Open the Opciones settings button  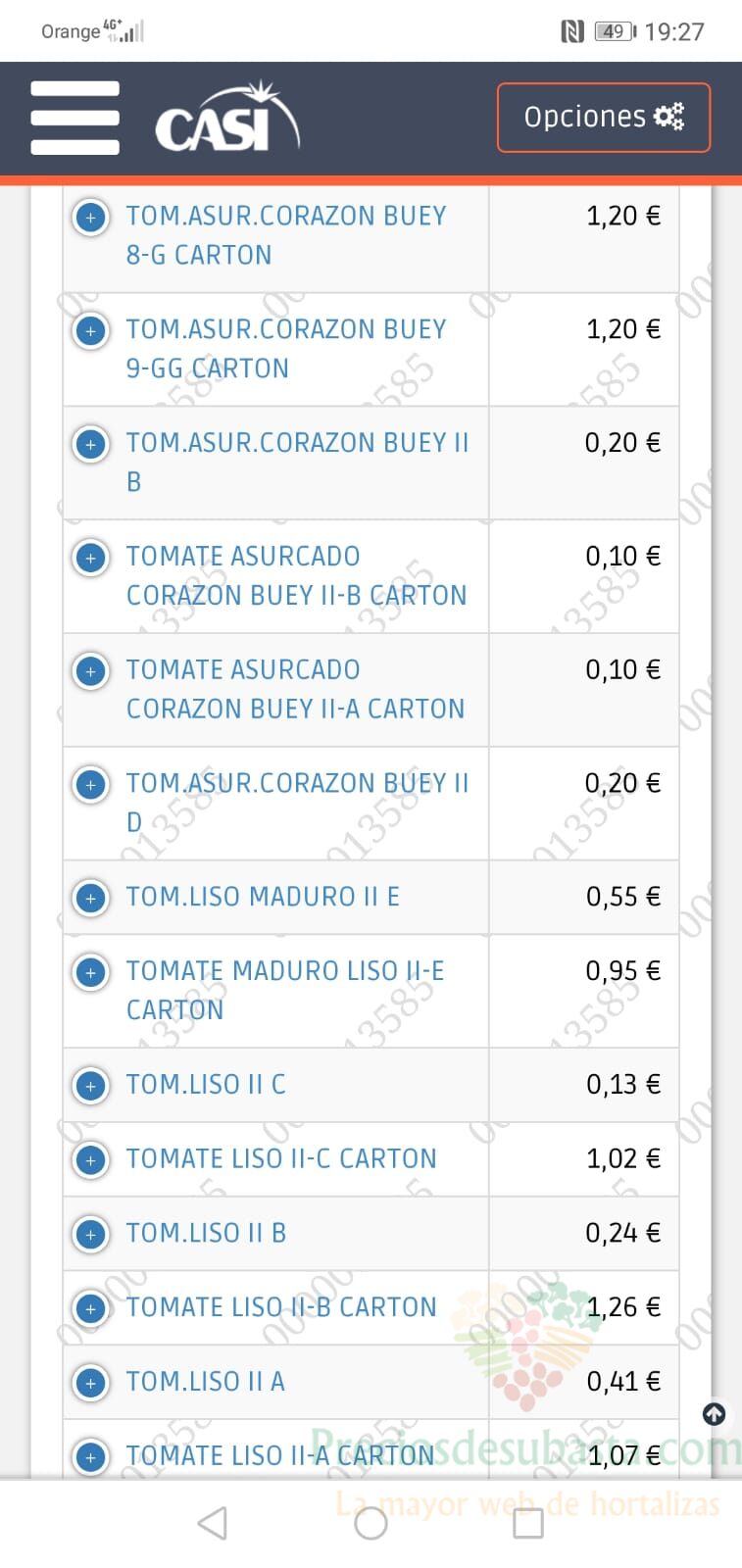(604, 118)
